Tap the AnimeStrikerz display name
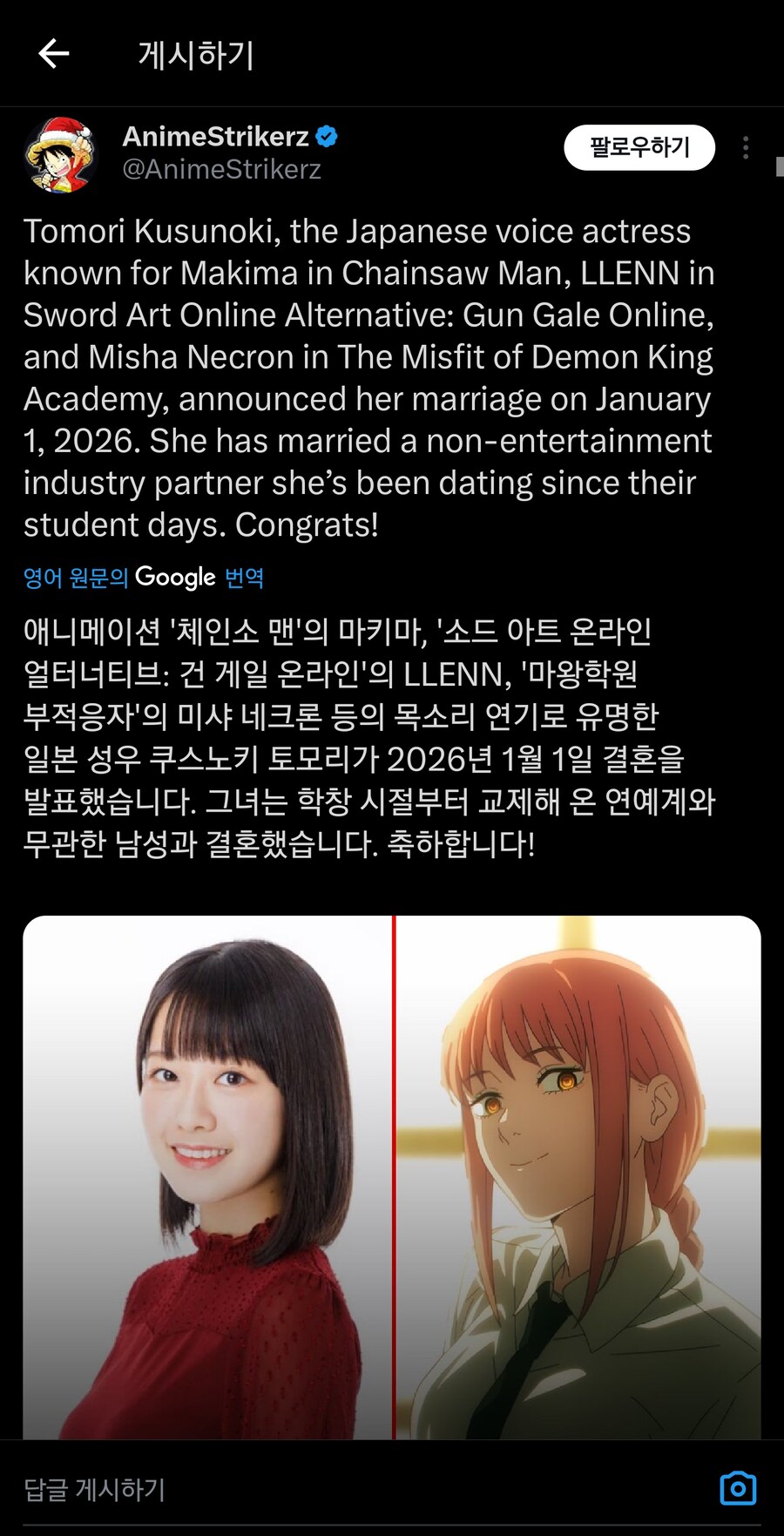The width and height of the screenshot is (784, 1536). [x=216, y=136]
